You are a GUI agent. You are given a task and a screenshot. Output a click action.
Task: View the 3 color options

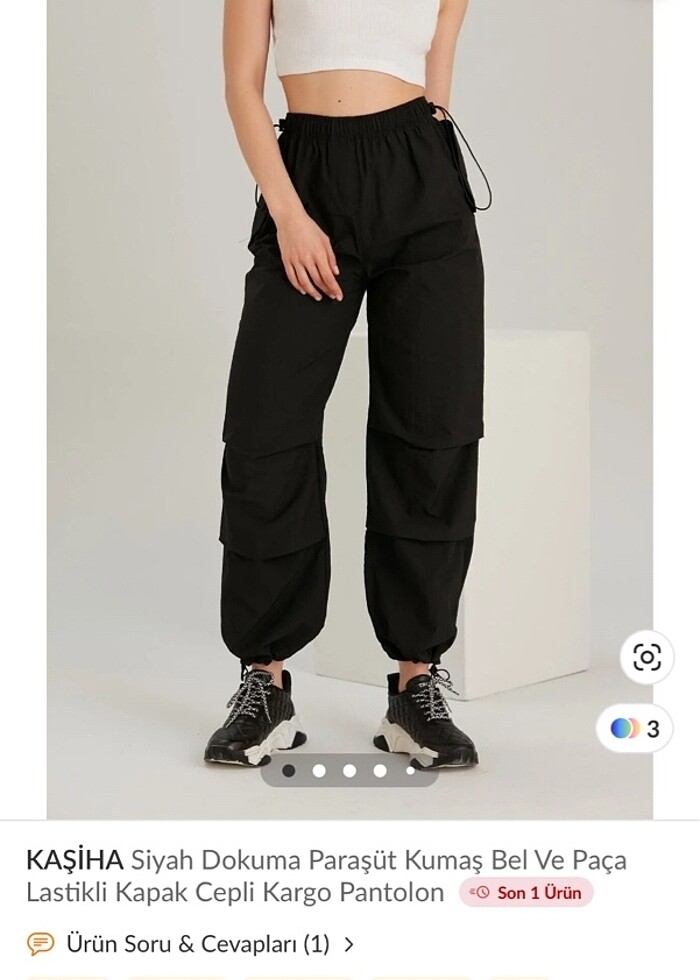[635, 728]
